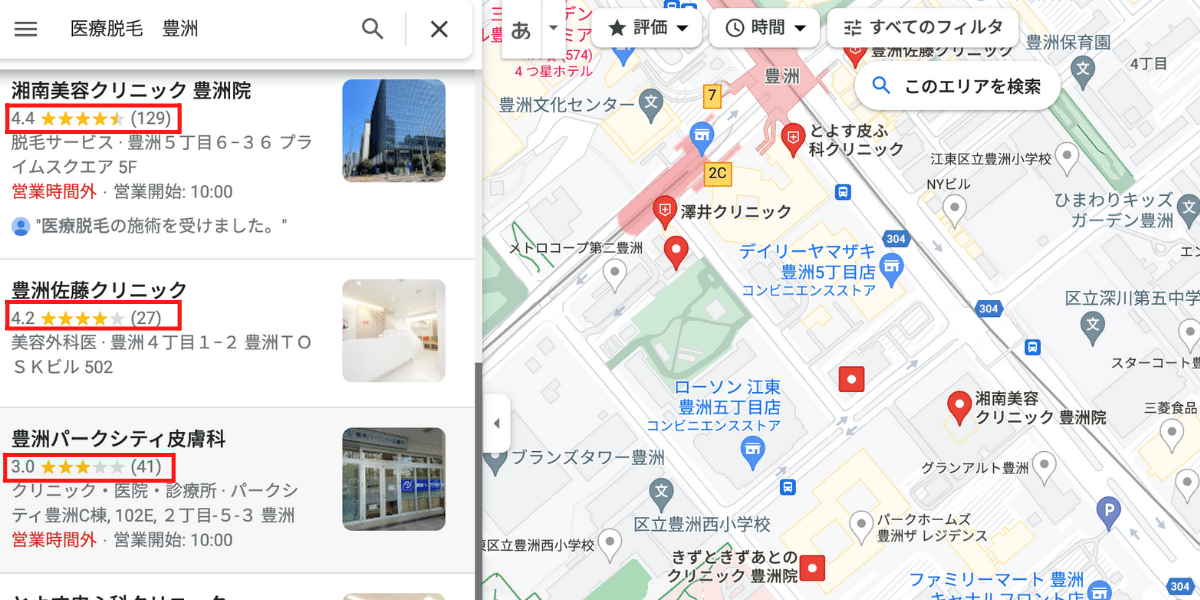1200x600 pixels.
Task: Tap the デイリーヤマザキ 豊洲5丁目店 marker
Action: point(894,265)
